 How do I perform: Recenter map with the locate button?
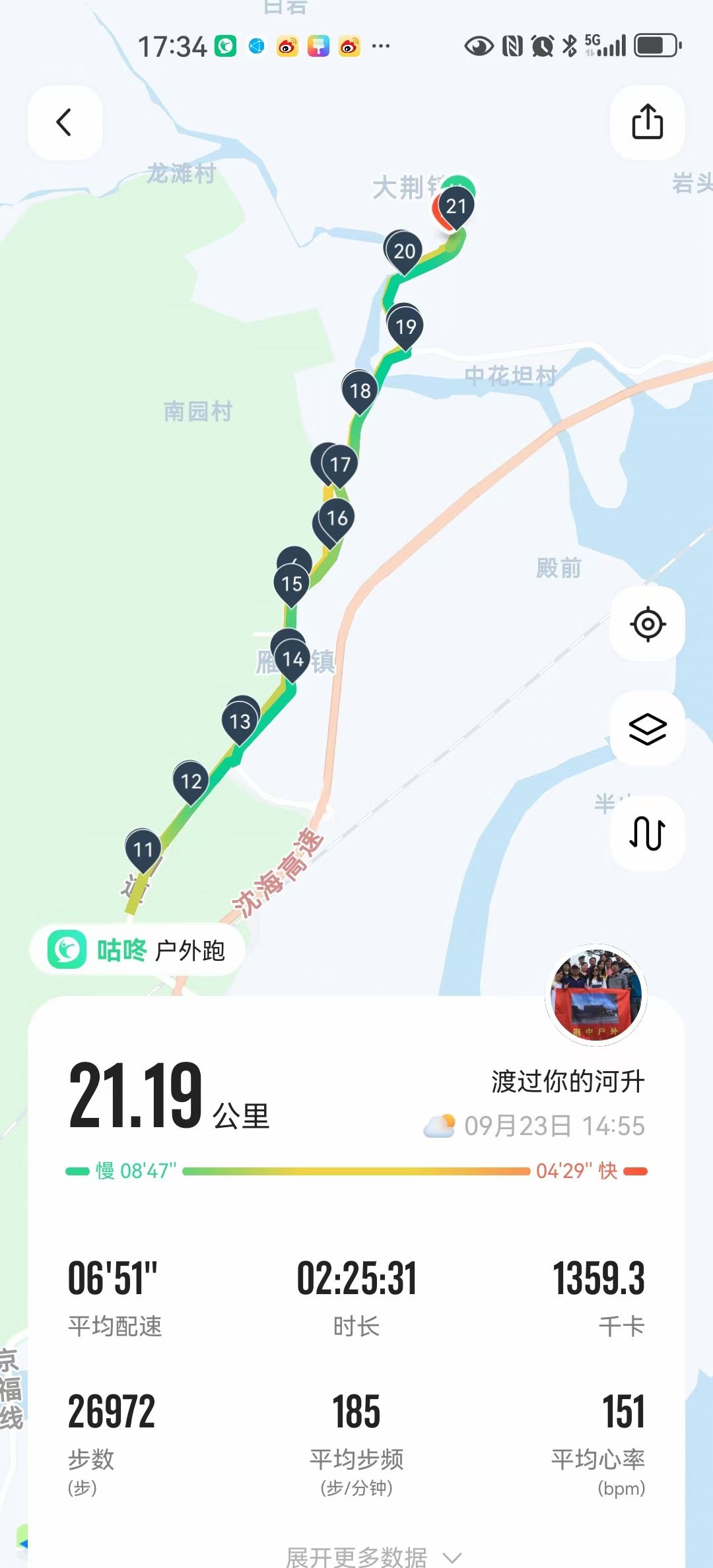pos(647,624)
